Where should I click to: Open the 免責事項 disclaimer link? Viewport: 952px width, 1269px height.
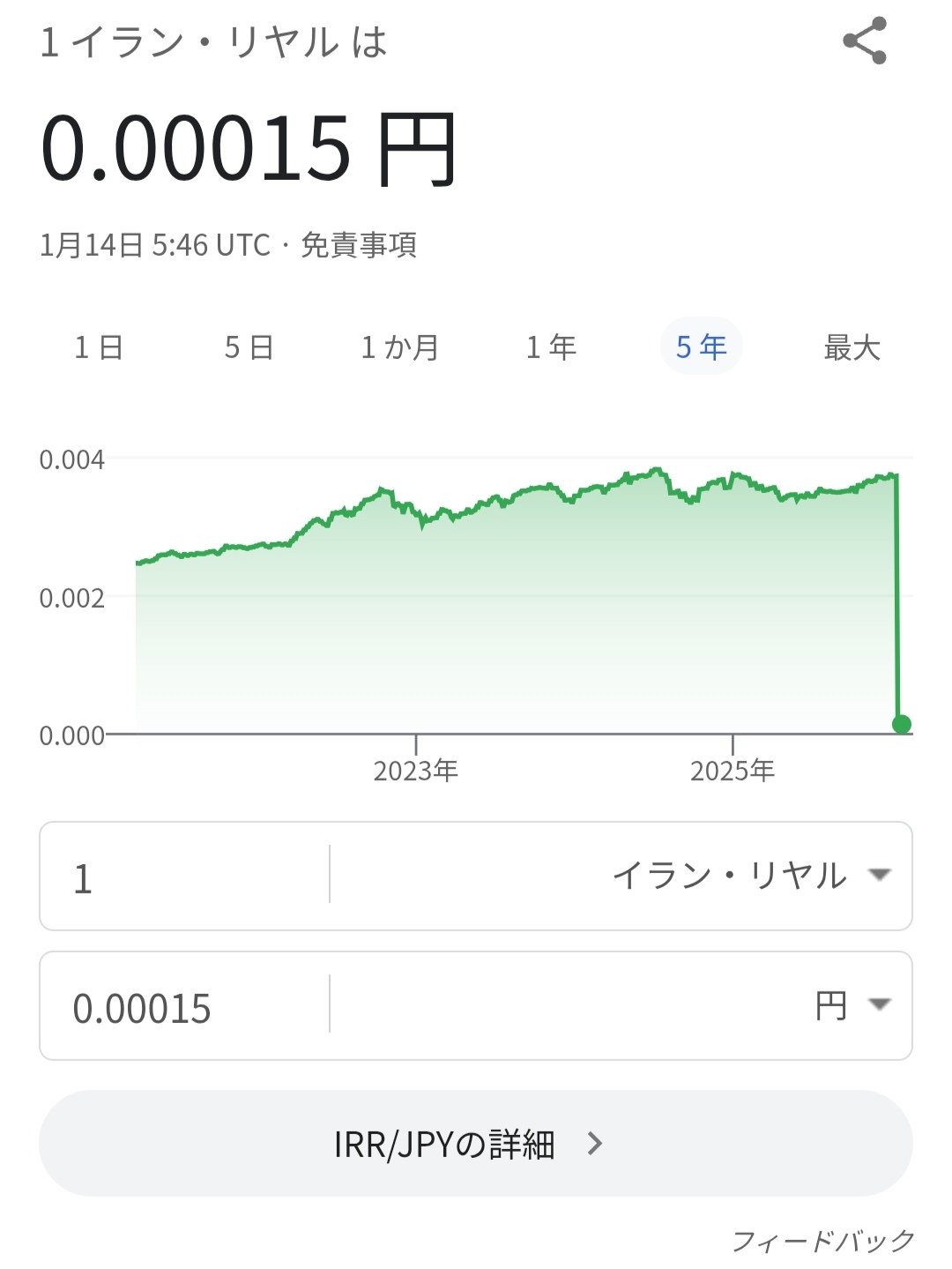click(359, 245)
